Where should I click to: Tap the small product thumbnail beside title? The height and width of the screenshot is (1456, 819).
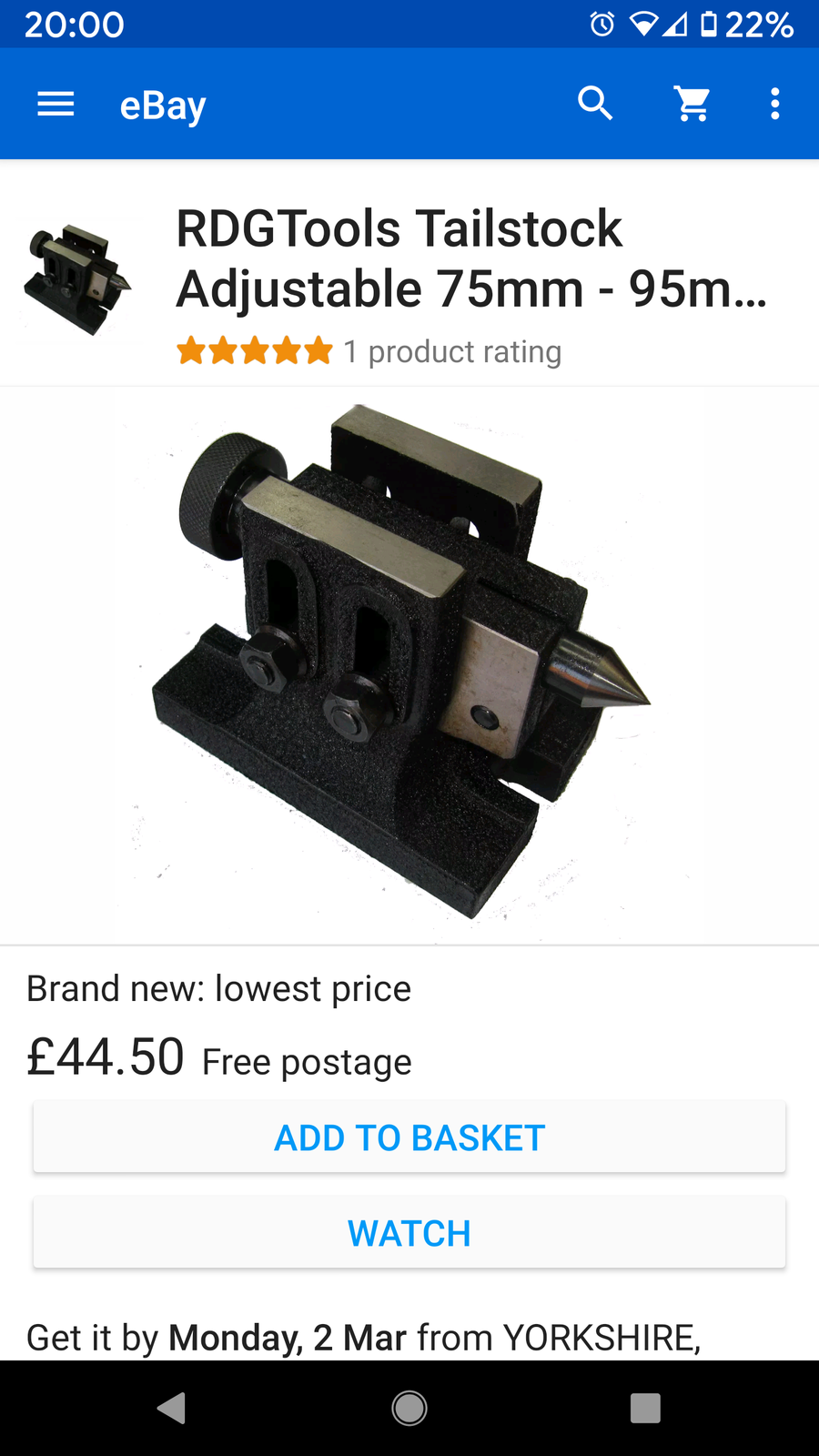[76, 279]
